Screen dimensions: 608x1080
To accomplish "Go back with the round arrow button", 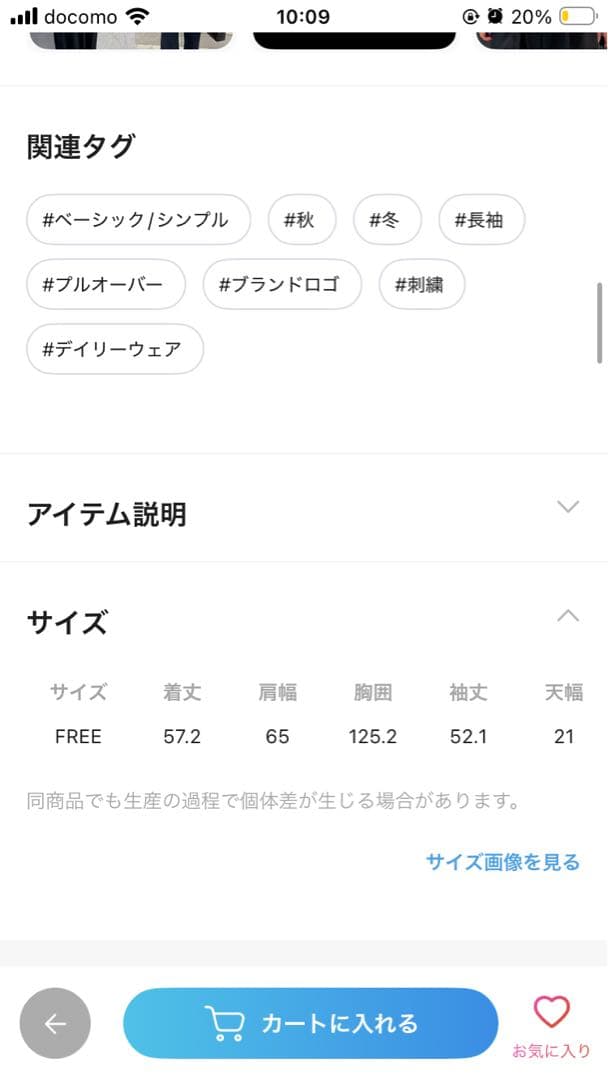I will click(55, 1023).
